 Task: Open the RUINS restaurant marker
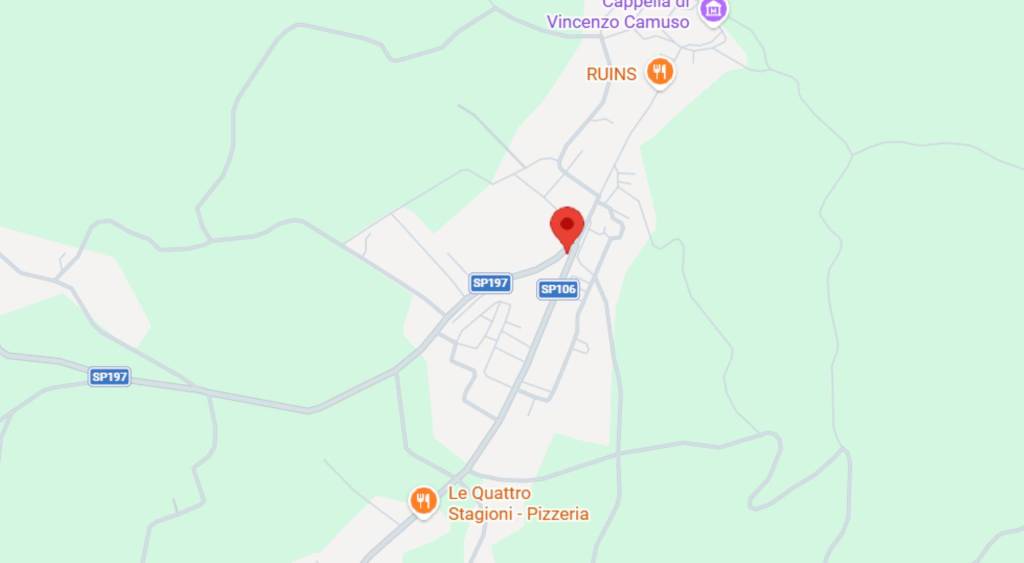click(658, 72)
